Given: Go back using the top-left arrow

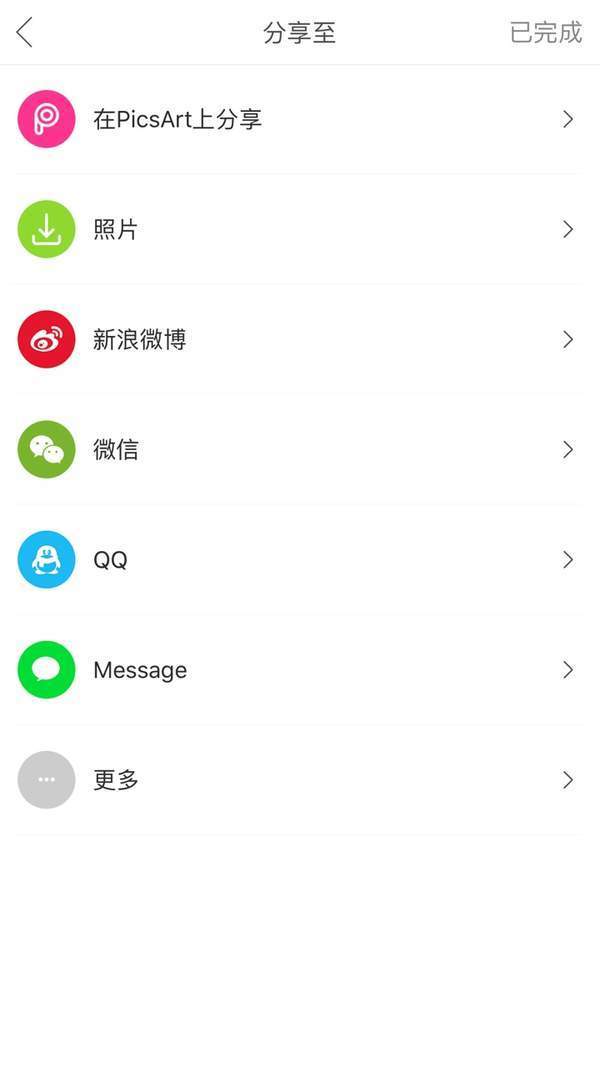Looking at the screenshot, I should (x=25, y=33).
